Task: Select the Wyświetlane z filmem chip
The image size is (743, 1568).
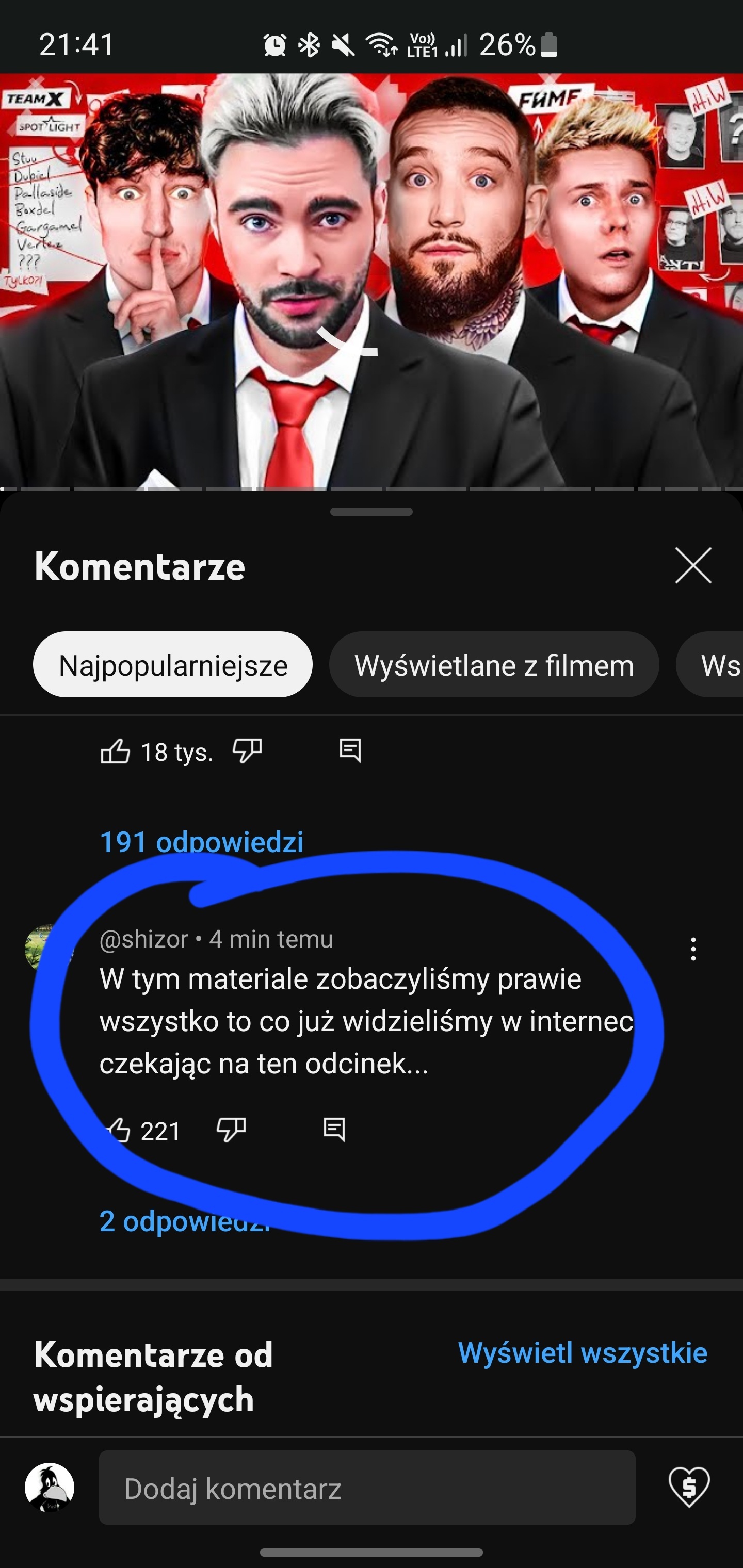Action: [493, 665]
